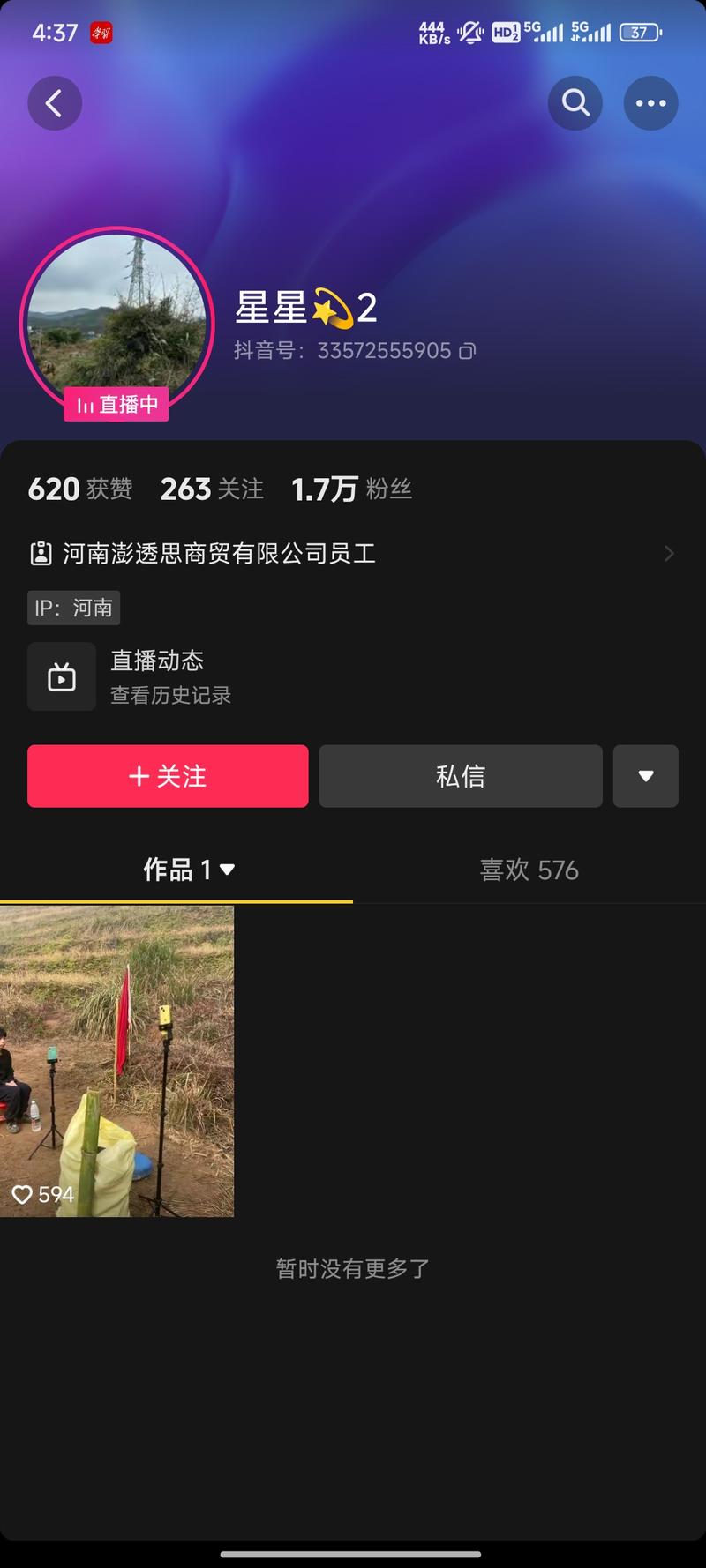The image size is (706, 1568).
Task: Click the 1.7万 粉丝 count
Action: click(x=351, y=489)
